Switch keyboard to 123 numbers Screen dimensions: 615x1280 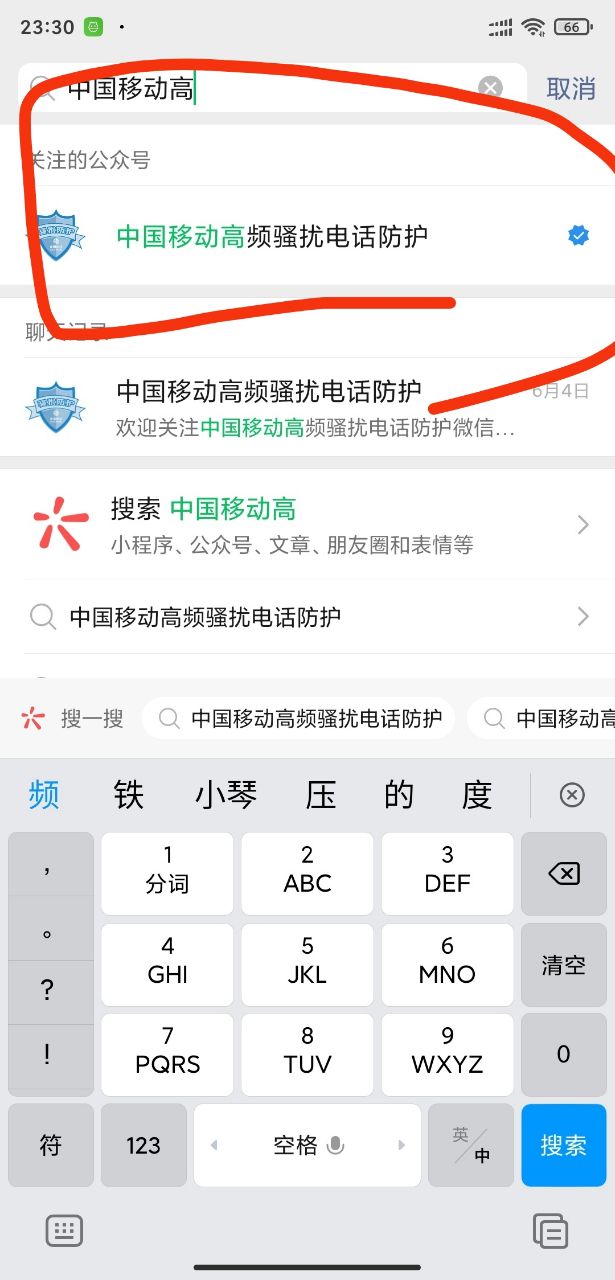click(143, 1145)
